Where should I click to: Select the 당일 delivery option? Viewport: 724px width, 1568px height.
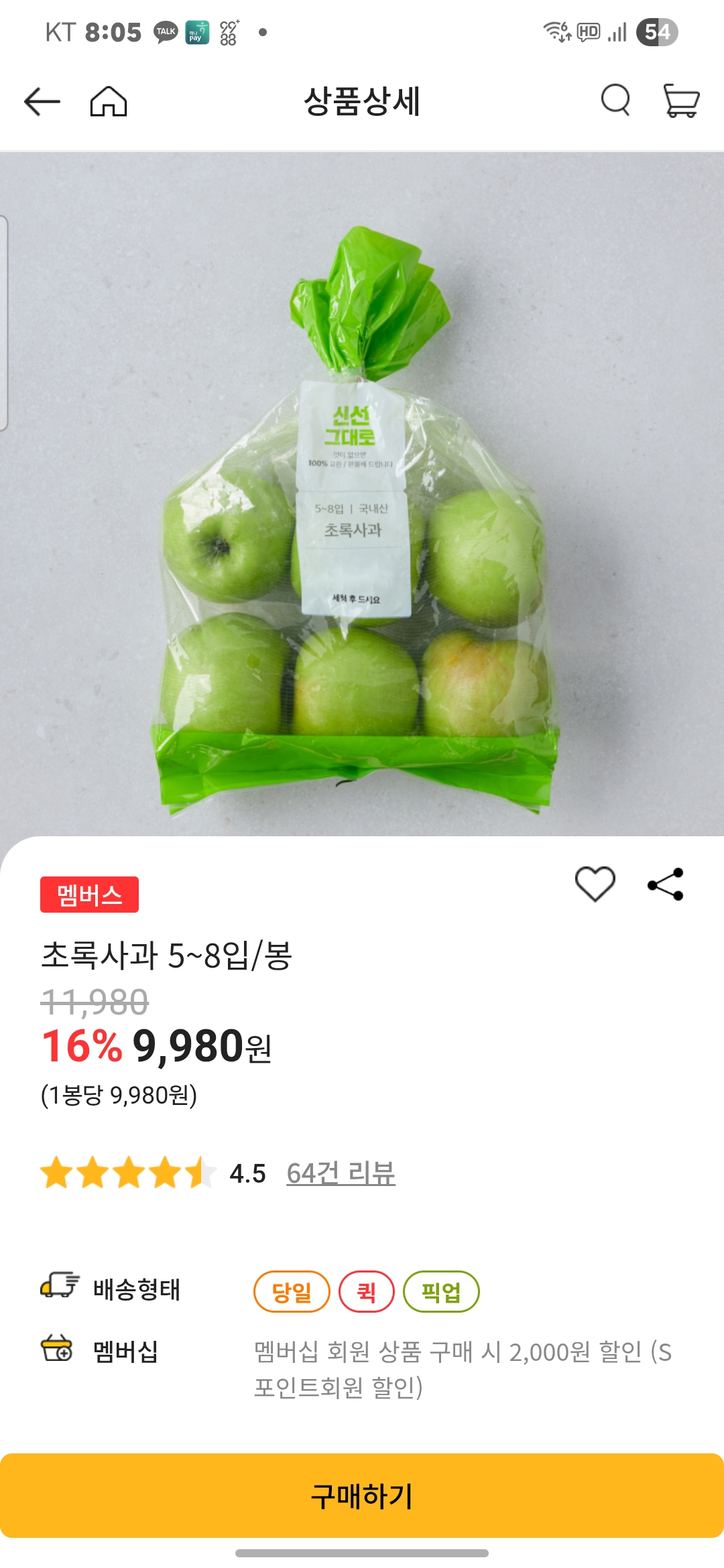coord(291,1292)
